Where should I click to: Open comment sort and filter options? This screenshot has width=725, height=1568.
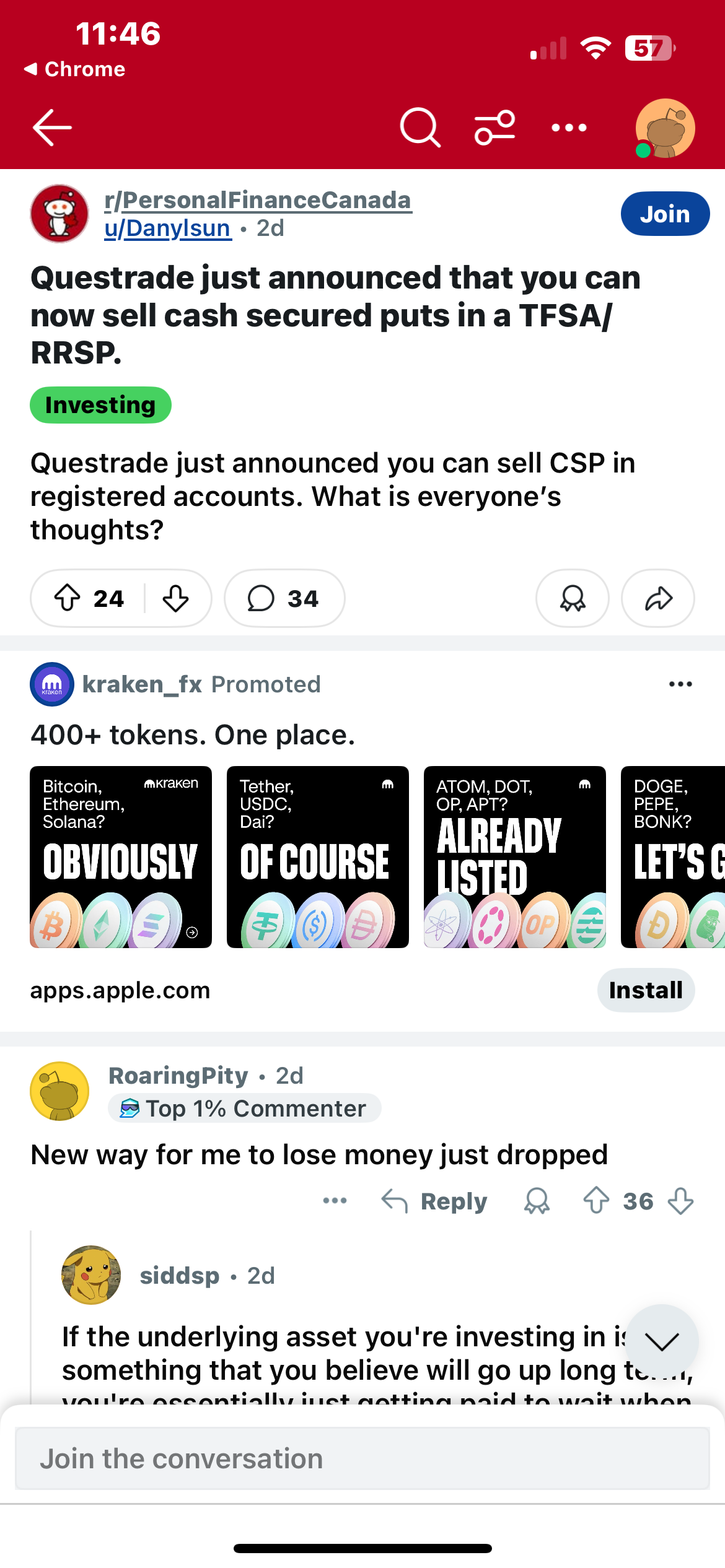click(x=494, y=128)
